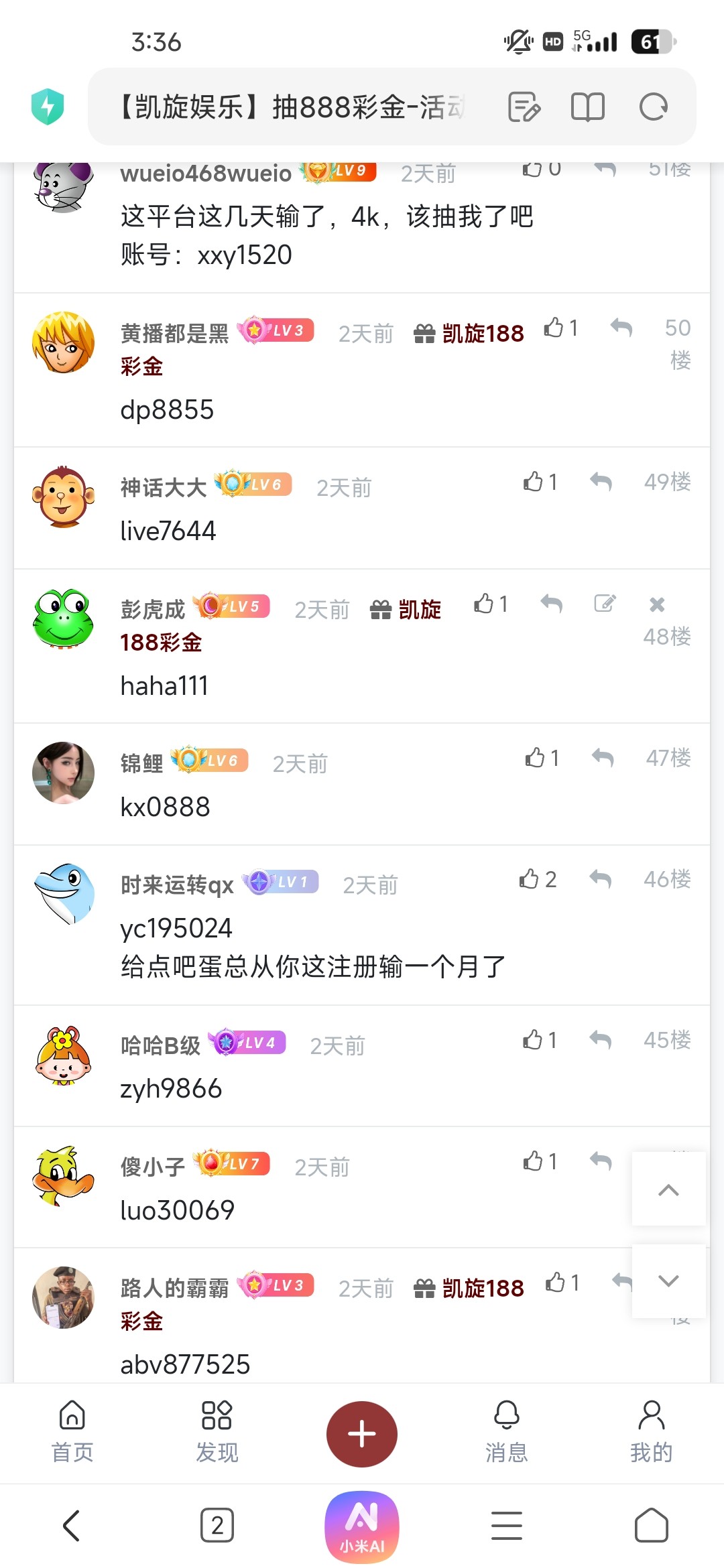Tap the shield security icon top left

point(50,105)
